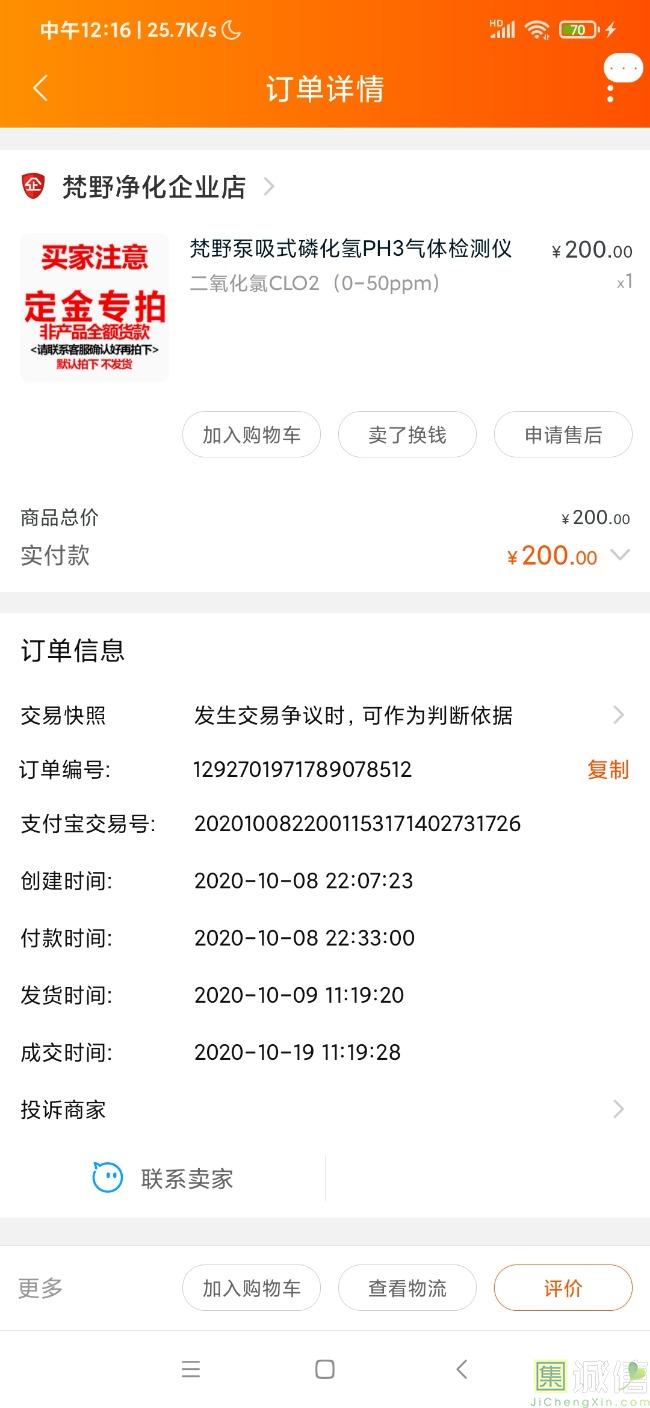Show 更多 order options
The height and width of the screenshot is (1408, 650).
41,1288
